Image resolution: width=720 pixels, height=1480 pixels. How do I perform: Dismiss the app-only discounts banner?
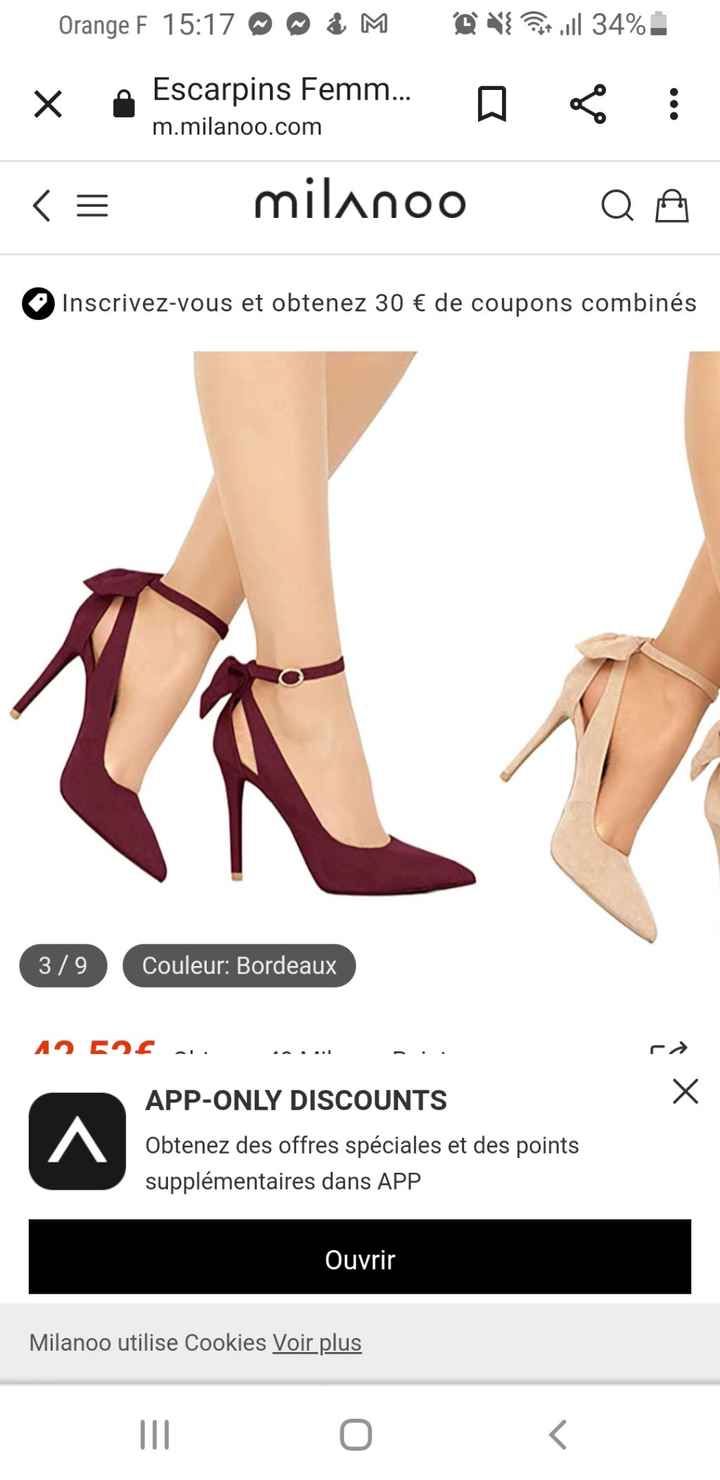pos(685,1091)
